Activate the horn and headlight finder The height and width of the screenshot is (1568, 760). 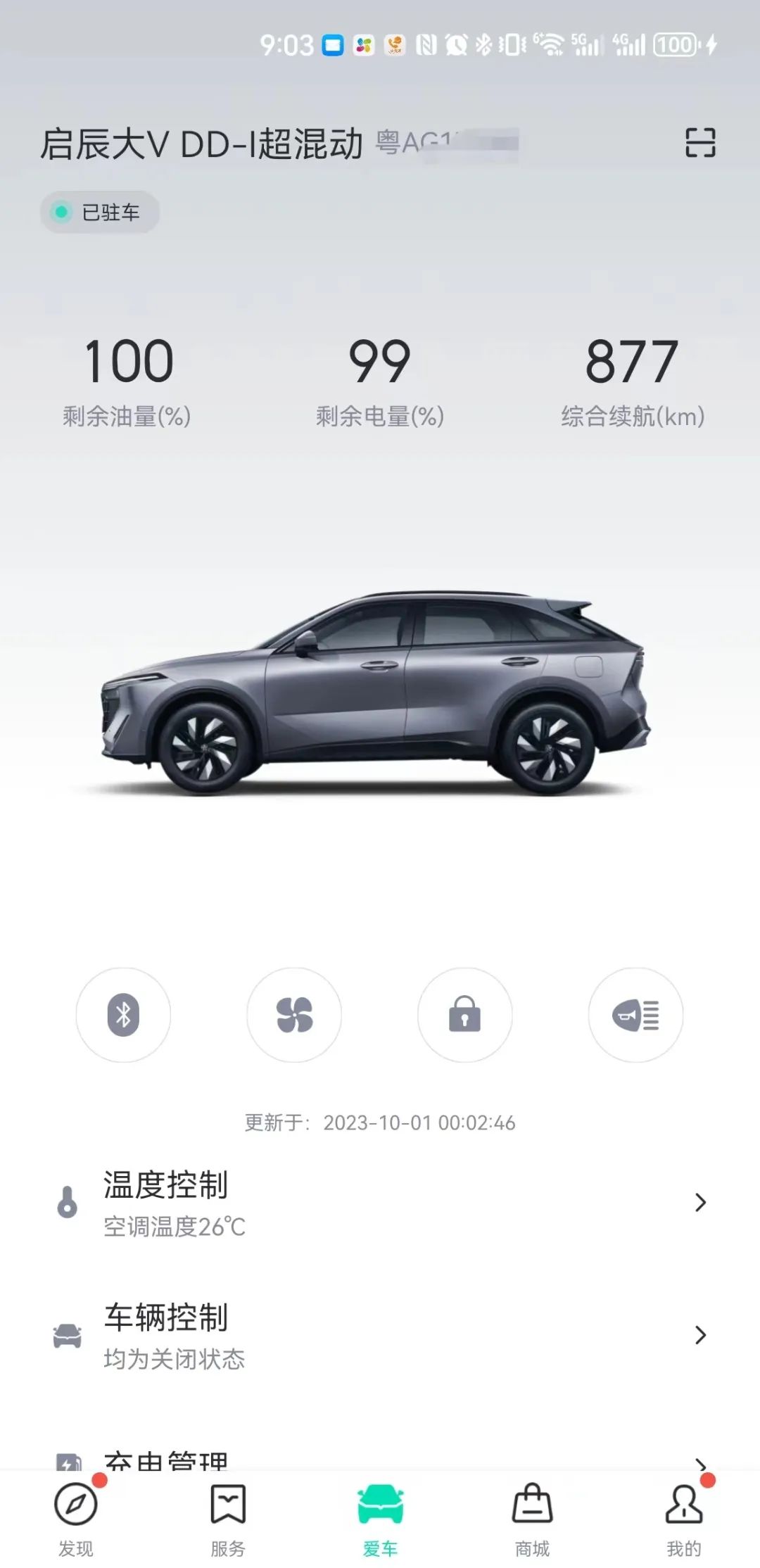tap(635, 1014)
